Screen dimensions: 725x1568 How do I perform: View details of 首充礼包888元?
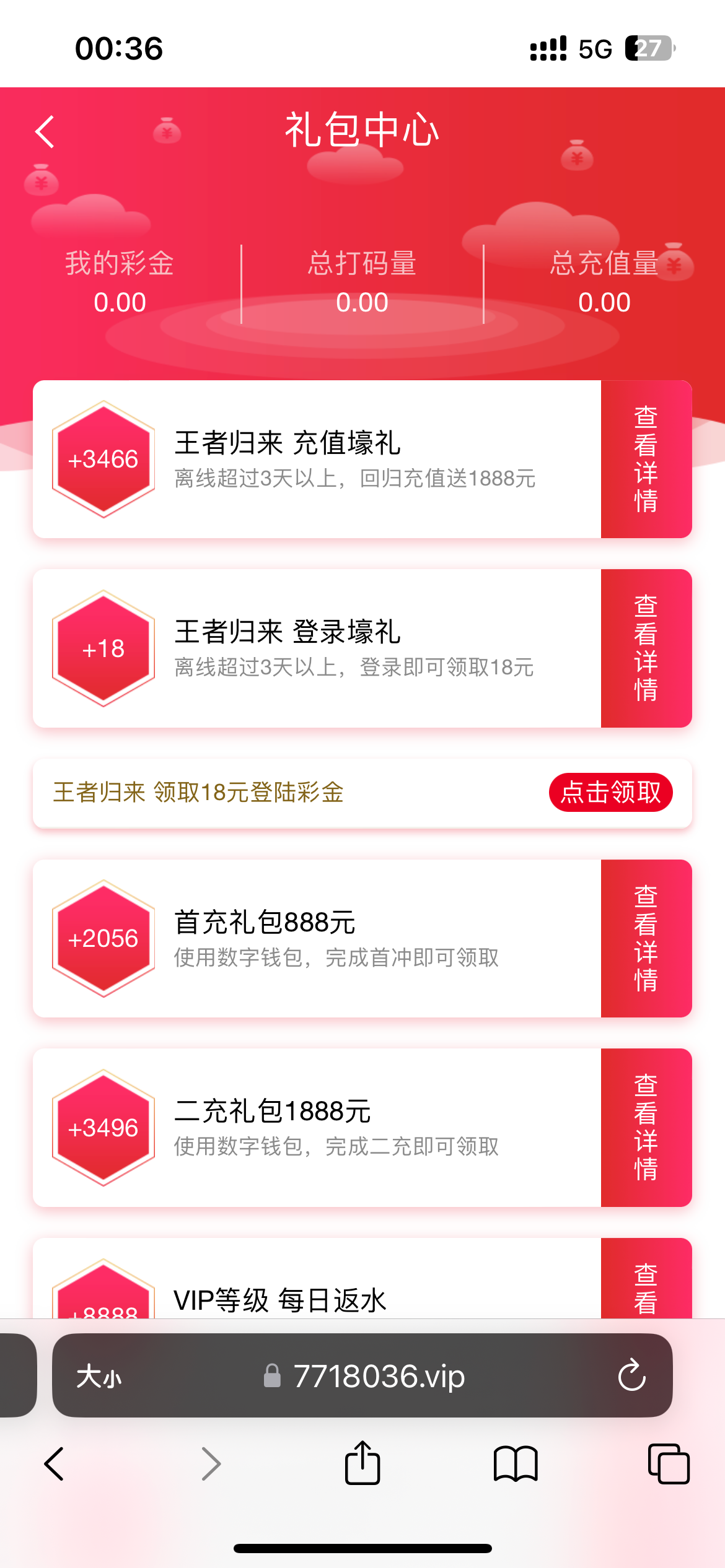point(646,938)
